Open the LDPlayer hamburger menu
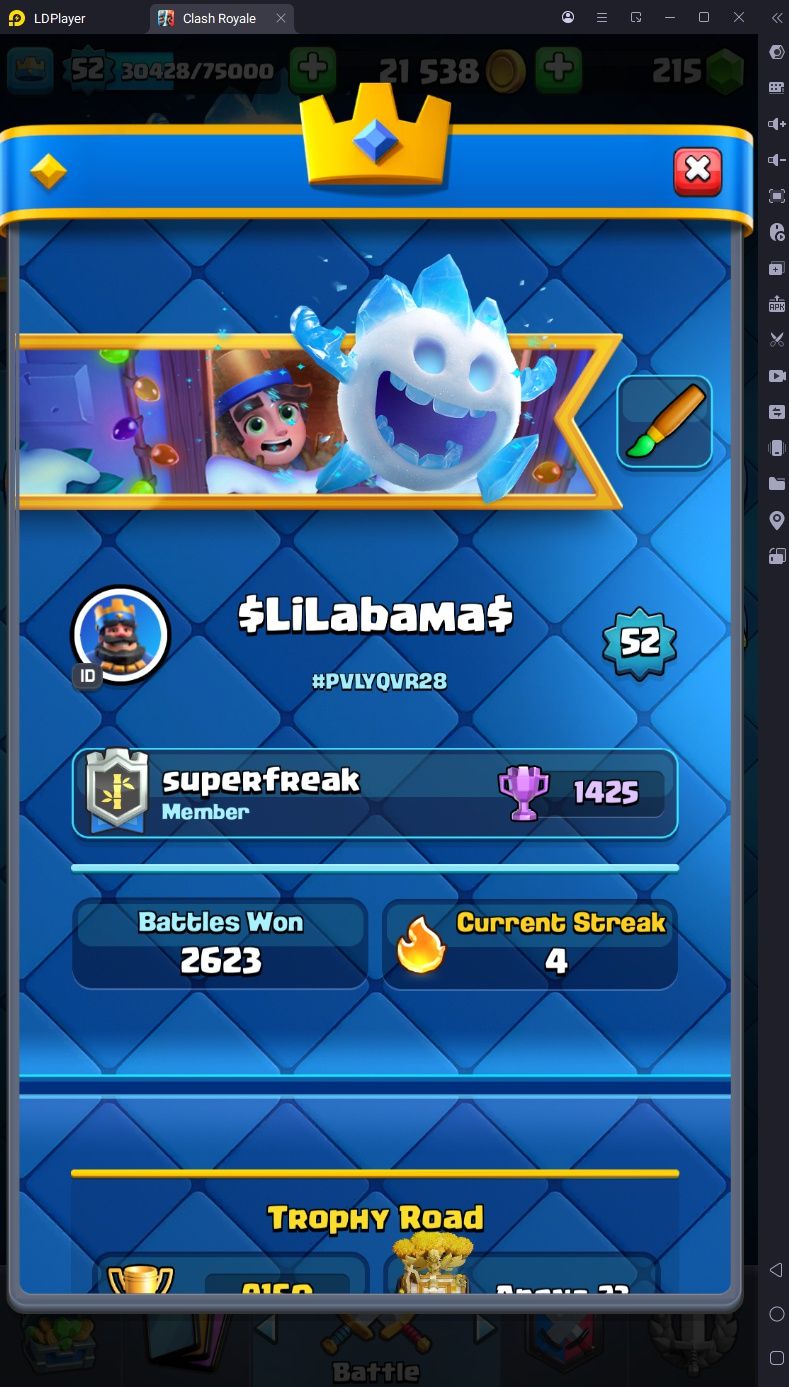 click(x=601, y=18)
